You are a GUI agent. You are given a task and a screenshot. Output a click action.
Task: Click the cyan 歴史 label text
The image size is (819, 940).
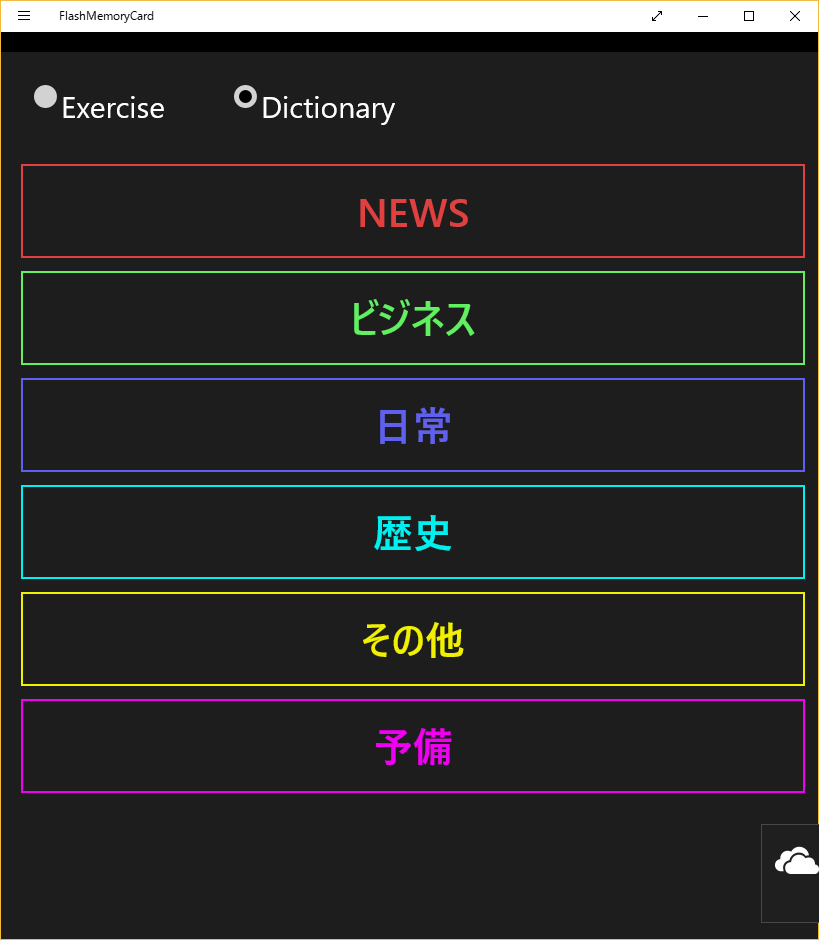pyautogui.click(x=413, y=533)
